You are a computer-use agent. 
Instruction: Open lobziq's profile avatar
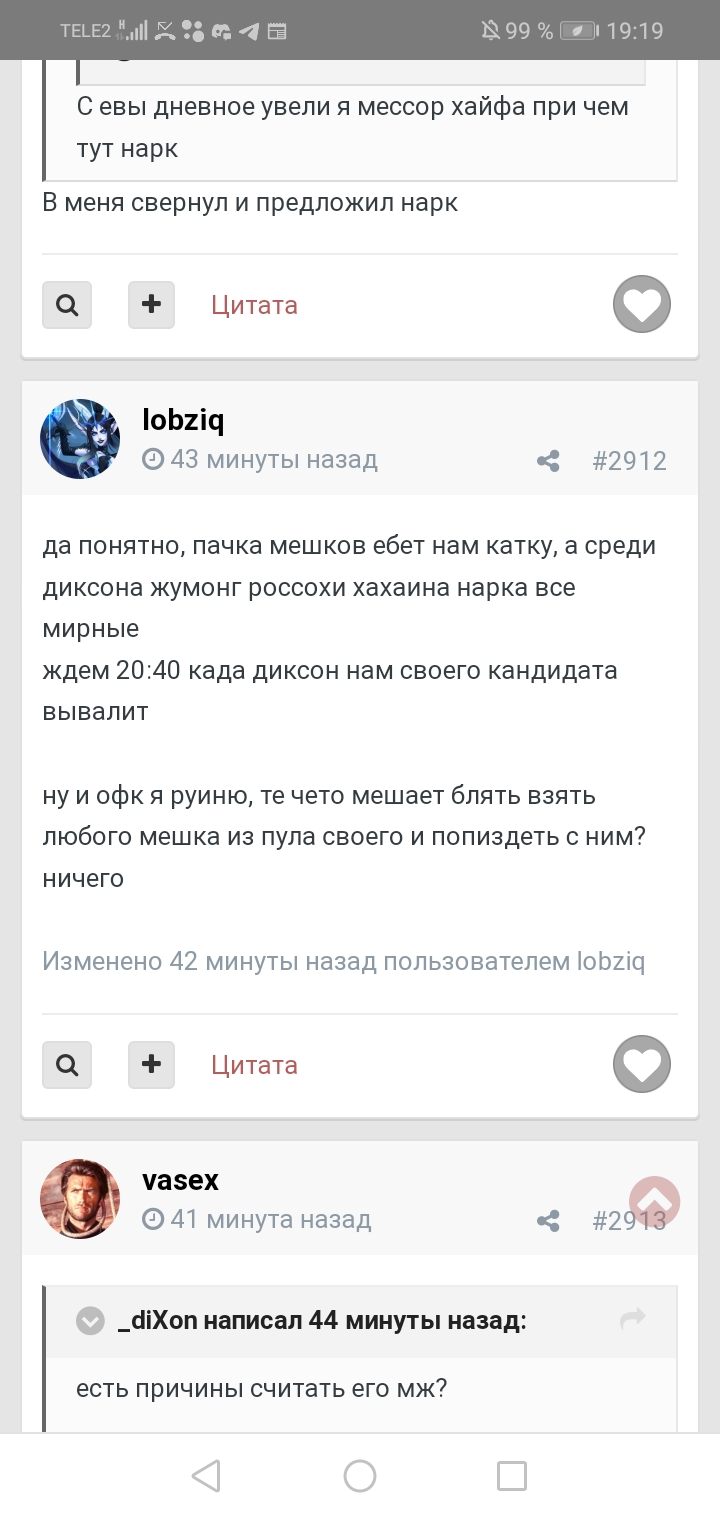pyautogui.click(x=80, y=438)
